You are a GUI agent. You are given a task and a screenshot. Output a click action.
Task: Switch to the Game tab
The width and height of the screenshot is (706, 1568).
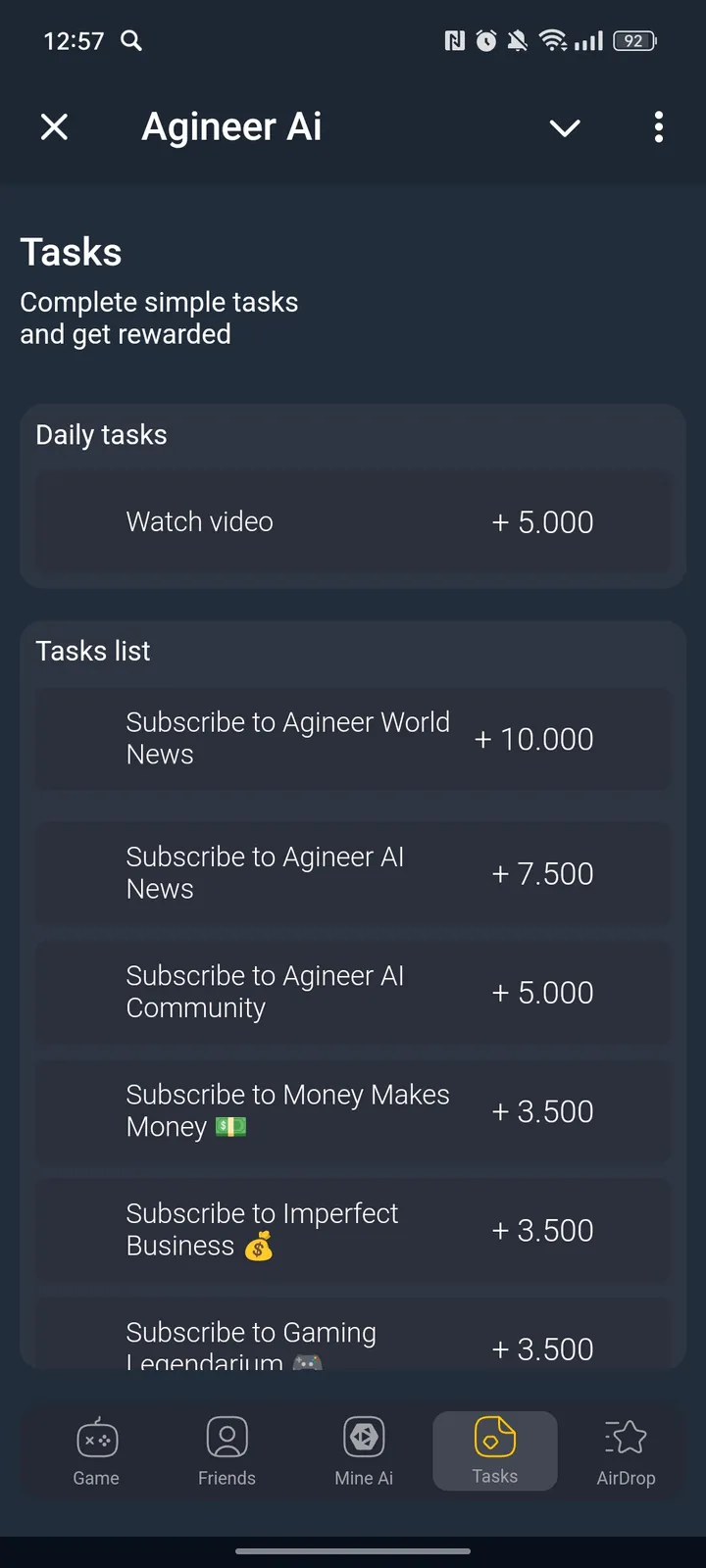96,1450
